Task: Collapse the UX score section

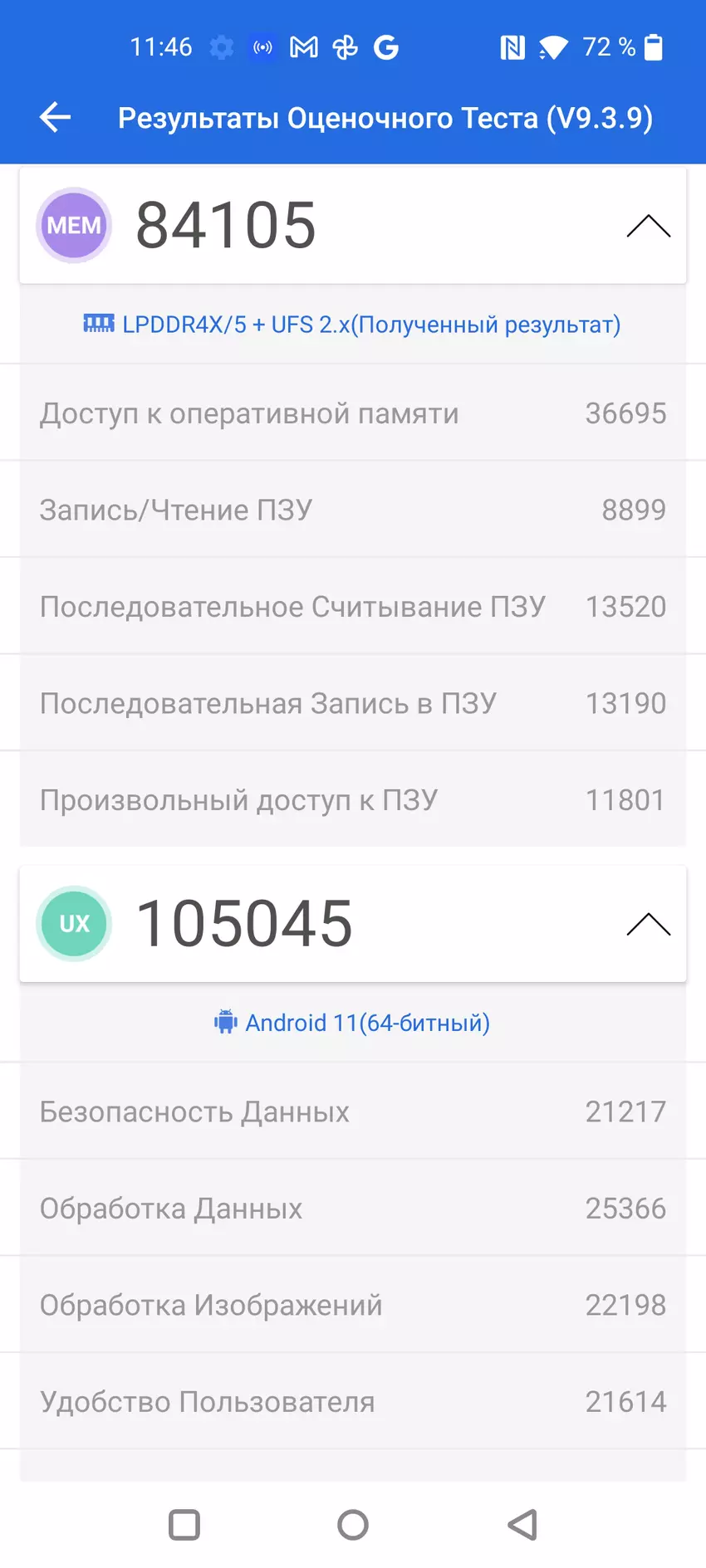Action: point(648,924)
